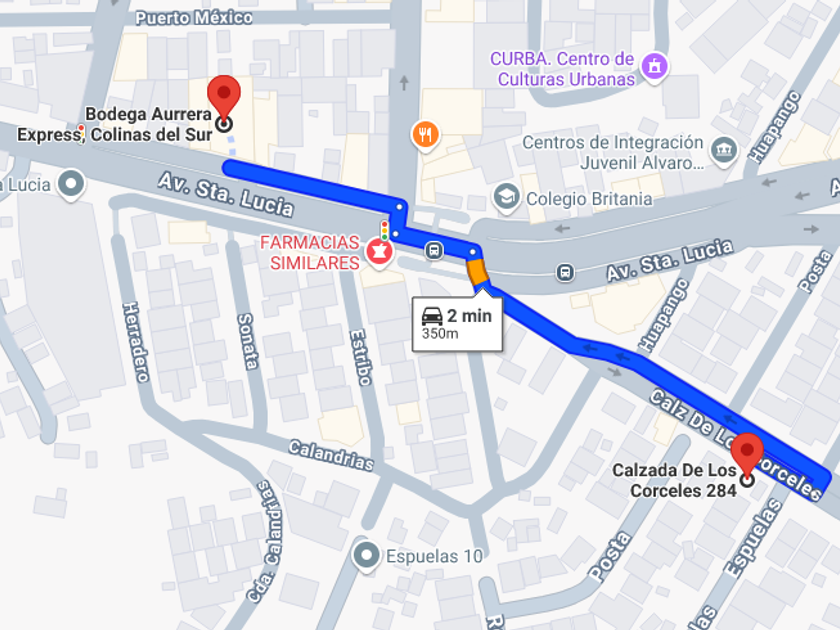Open Centros de Integración Juvenil place pin
Screen dimensions: 840x630
pyautogui.click(x=724, y=151)
